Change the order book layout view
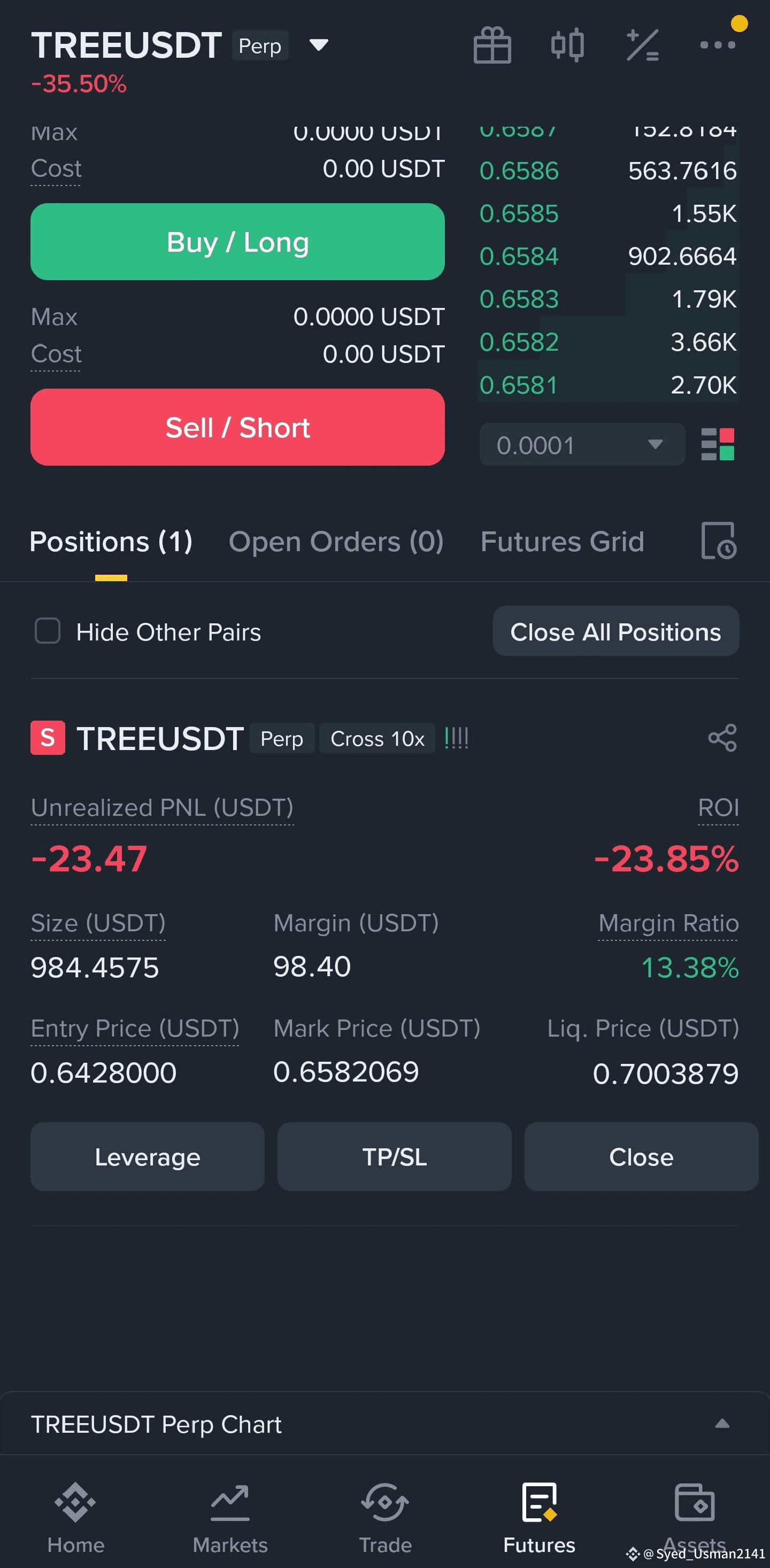Screen dimensions: 770x1568 click(718, 444)
